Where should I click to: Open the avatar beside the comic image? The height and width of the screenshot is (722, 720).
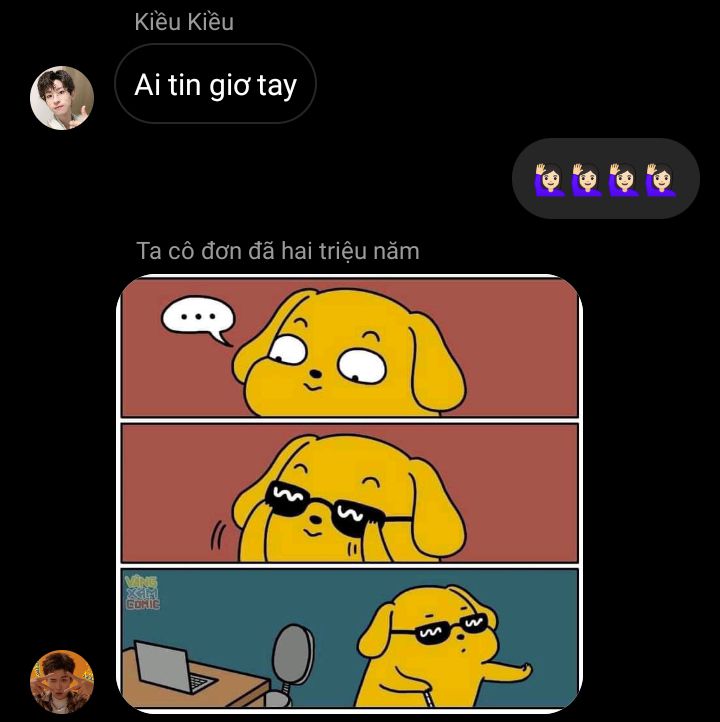point(62,681)
